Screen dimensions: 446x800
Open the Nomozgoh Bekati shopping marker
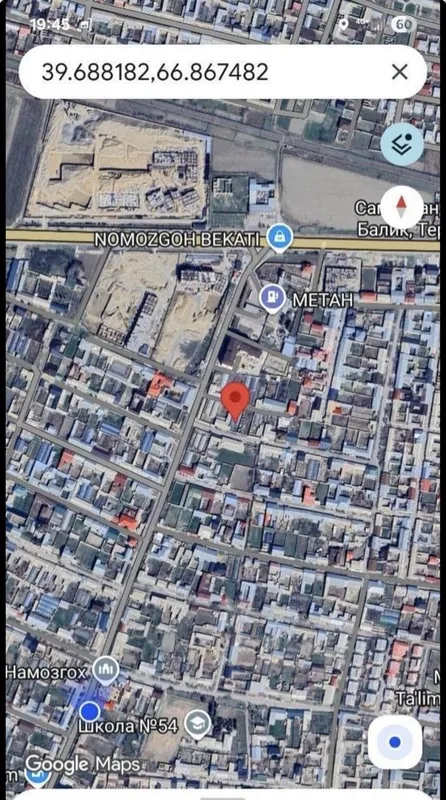(x=280, y=237)
